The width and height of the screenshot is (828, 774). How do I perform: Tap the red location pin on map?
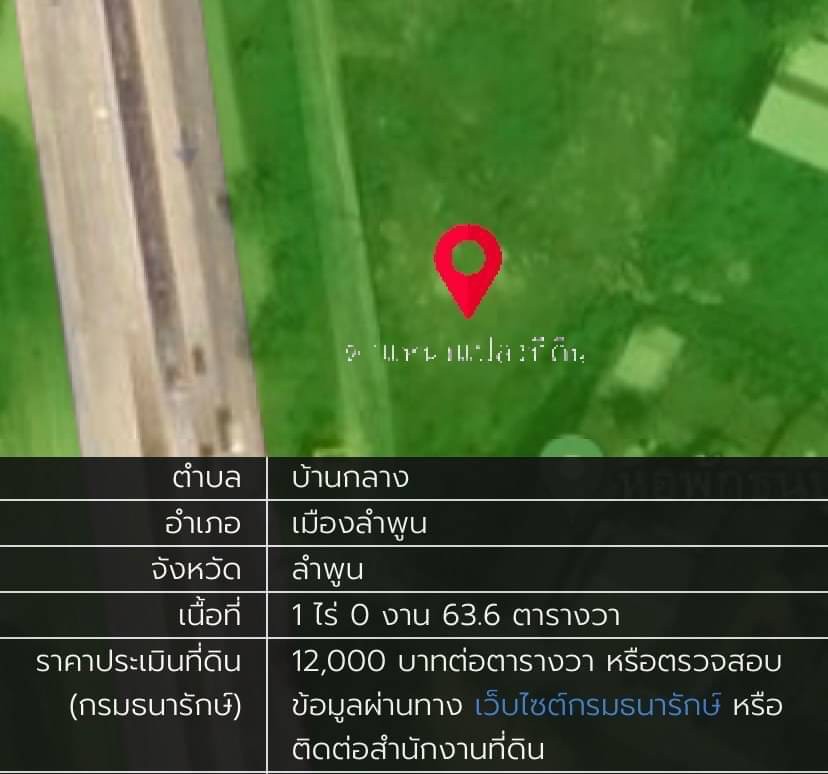[x=468, y=263]
